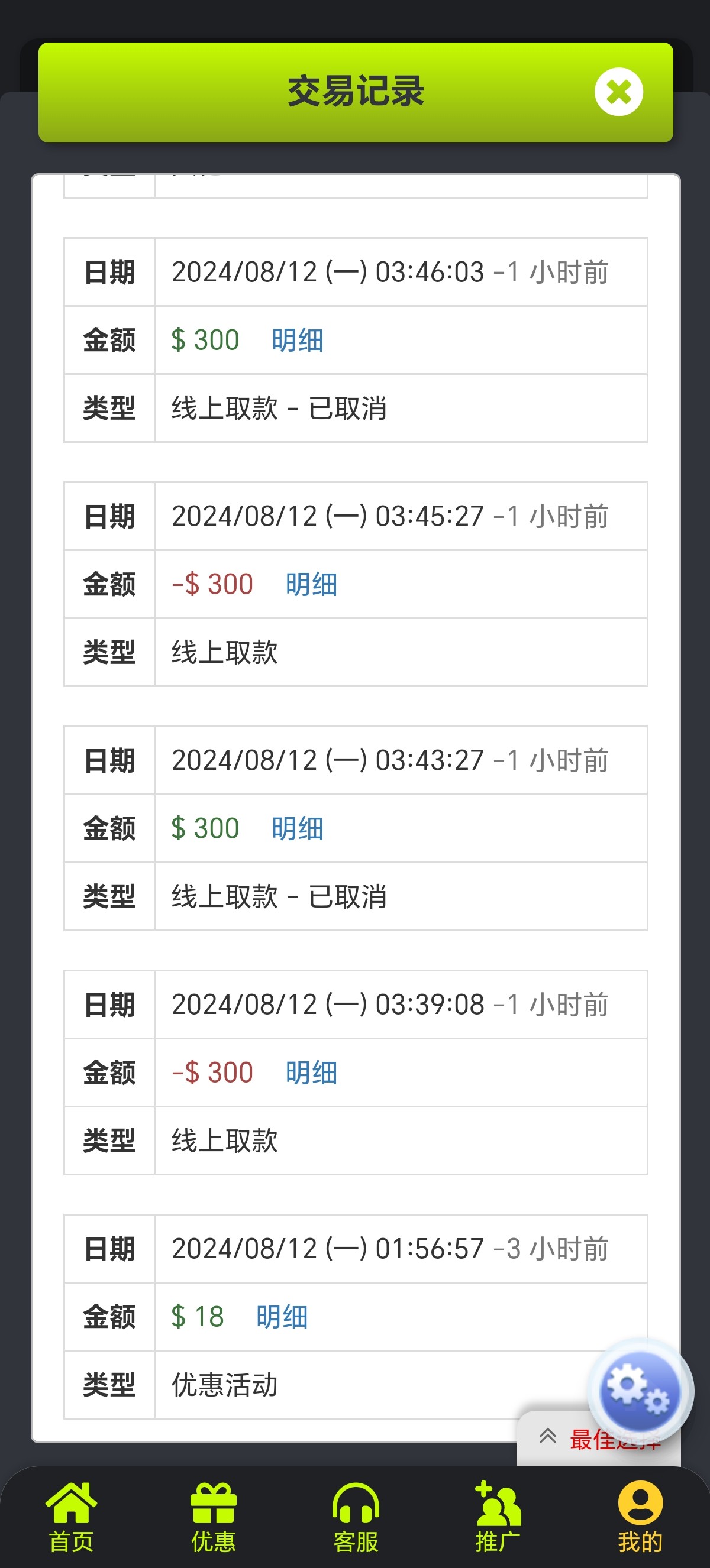Open 明细 for the 03:46:03 transaction
This screenshot has height=1568, width=710.
(297, 340)
